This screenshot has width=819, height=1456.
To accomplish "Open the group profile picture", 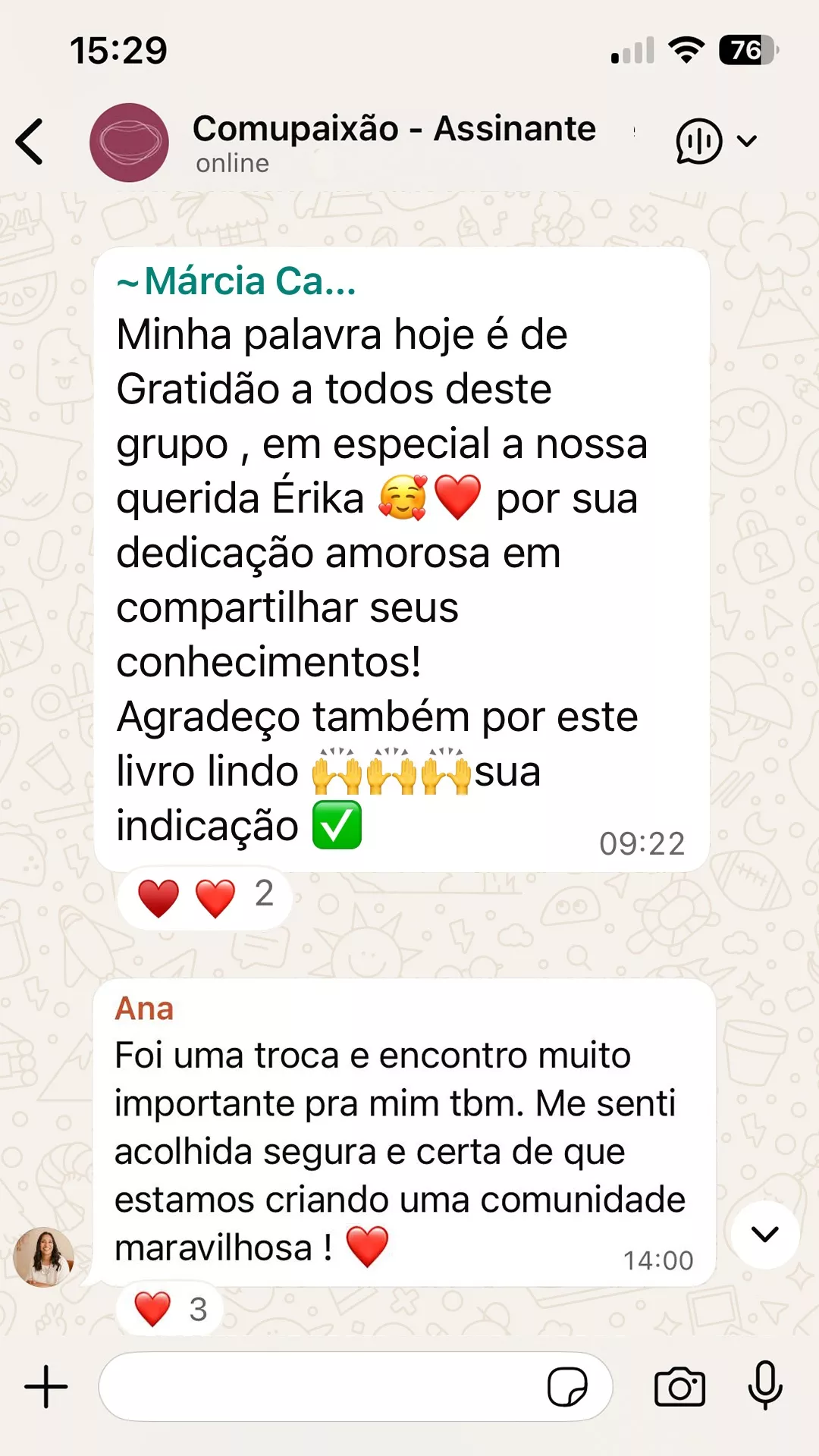I will 129,142.
